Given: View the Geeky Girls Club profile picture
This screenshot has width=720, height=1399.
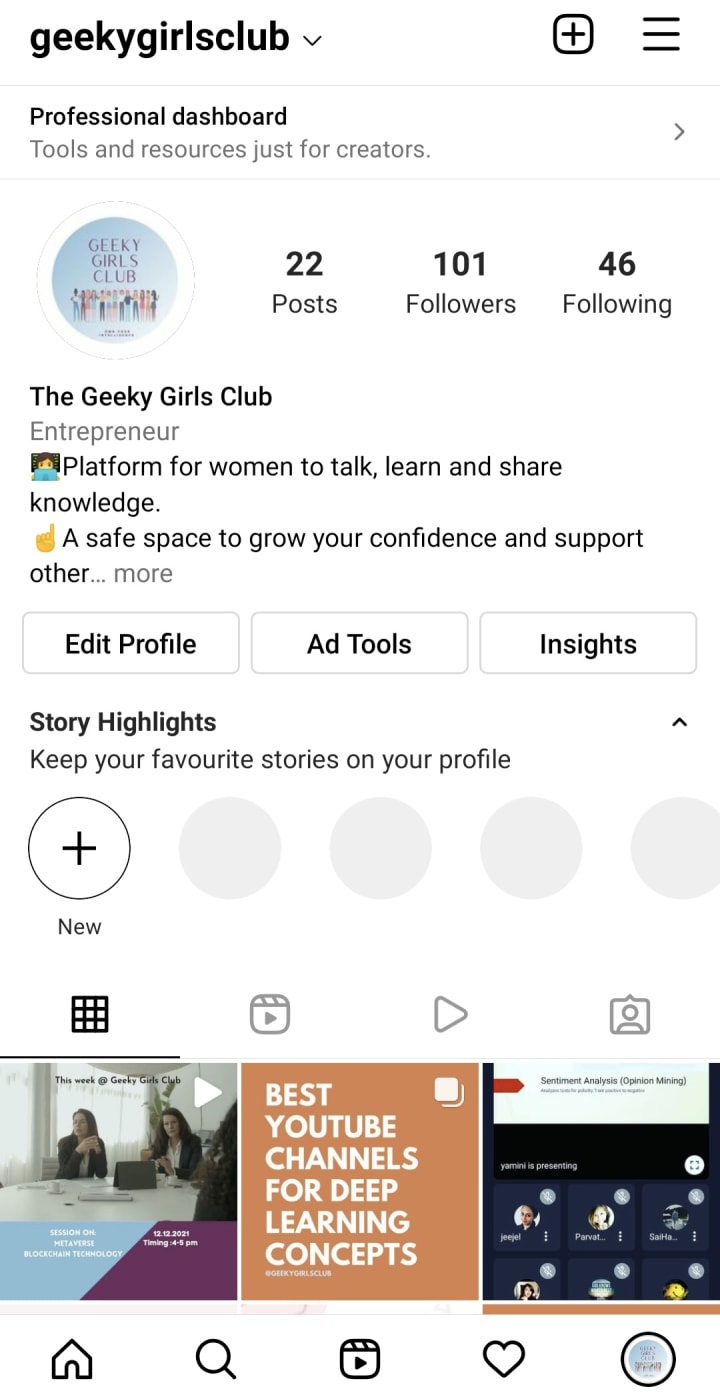Looking at the screenshot, I should [x=116, y=280].
